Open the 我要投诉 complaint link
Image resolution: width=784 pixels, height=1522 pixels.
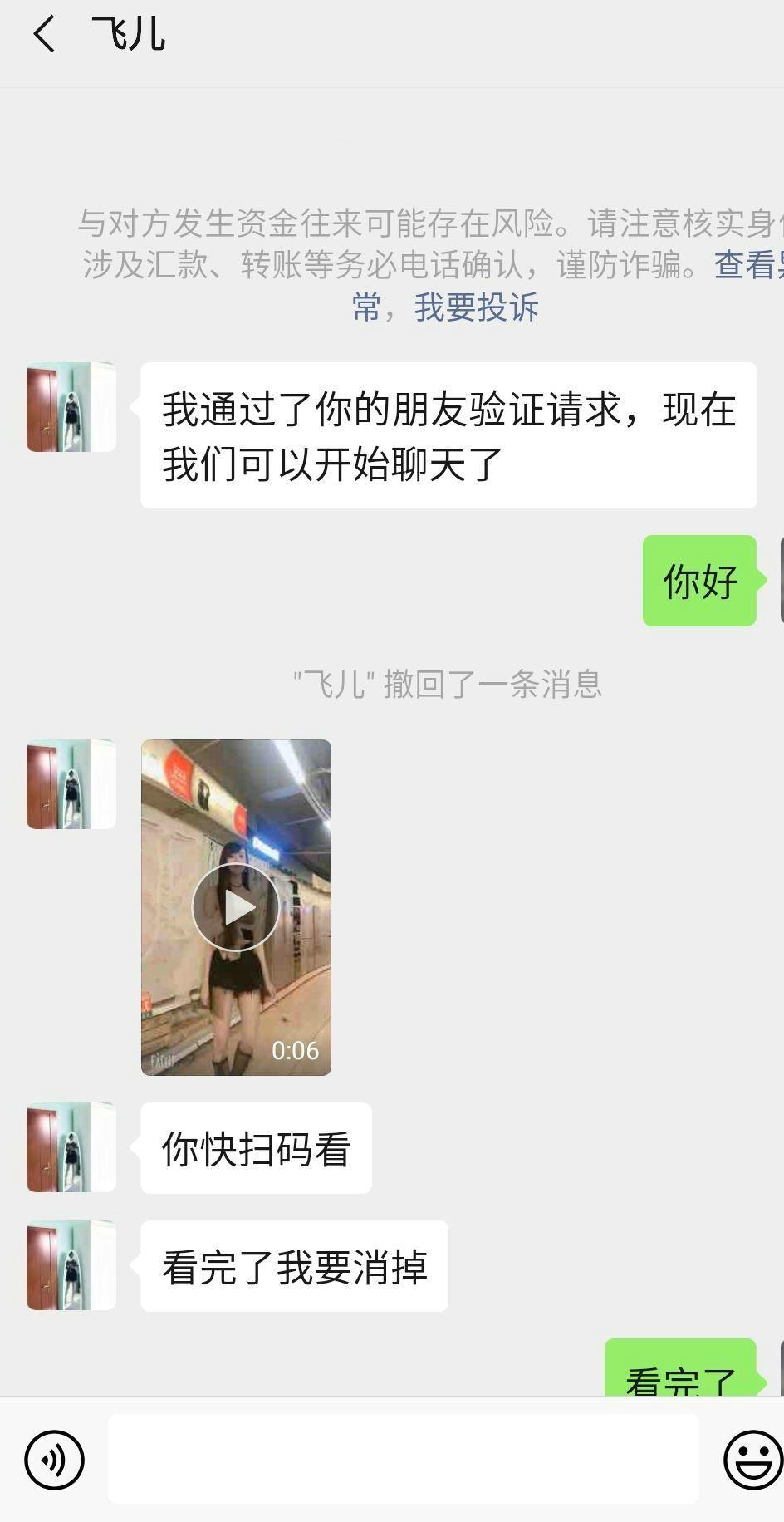coord(477,307)
